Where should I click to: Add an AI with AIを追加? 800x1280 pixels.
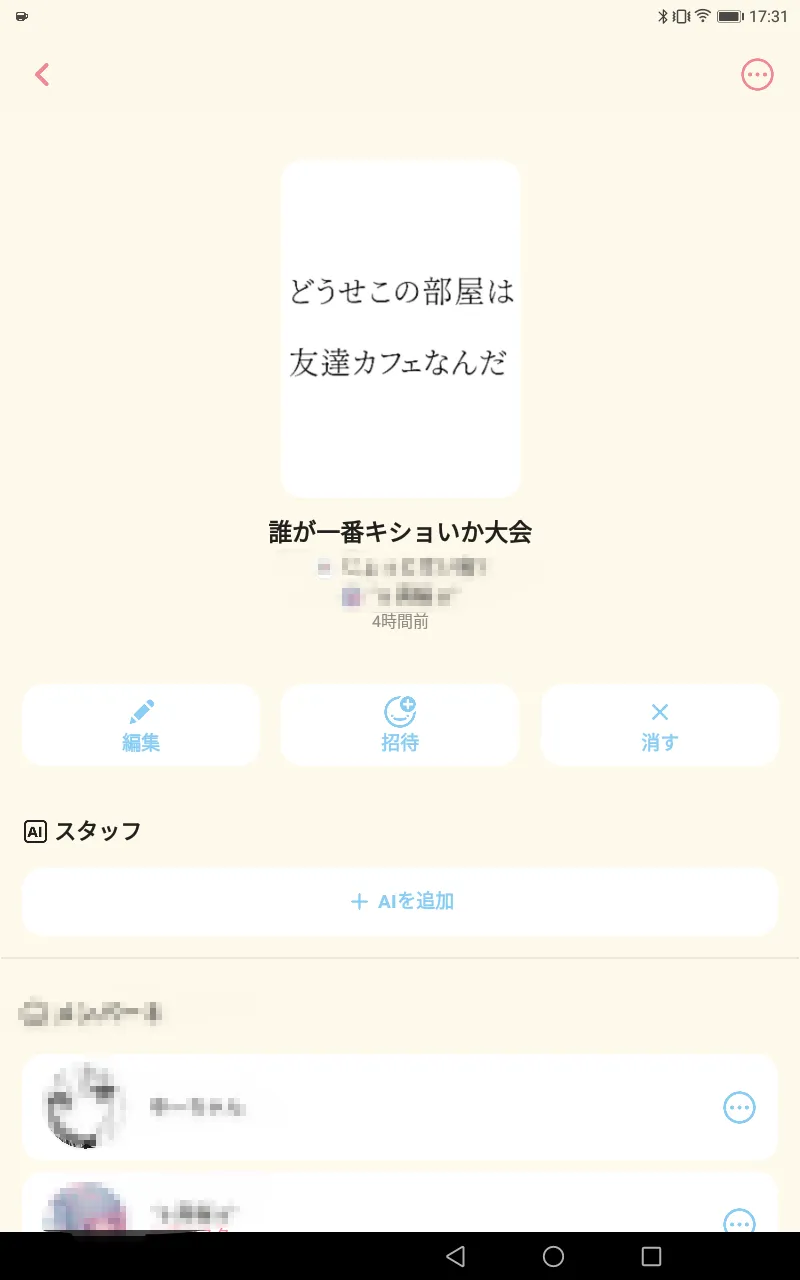[400, 901]
